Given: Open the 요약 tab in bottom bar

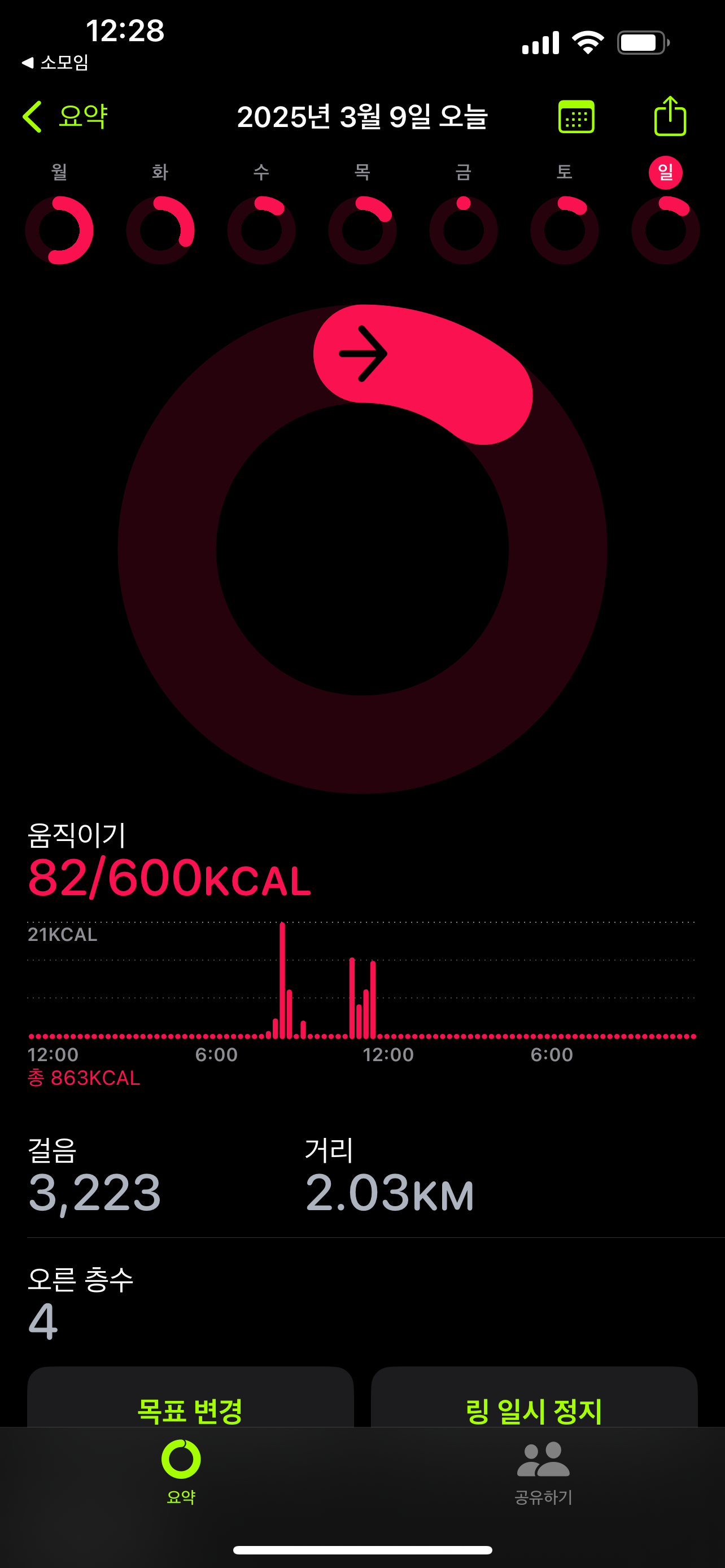Looking at the screenshot, I should 181,1473.
